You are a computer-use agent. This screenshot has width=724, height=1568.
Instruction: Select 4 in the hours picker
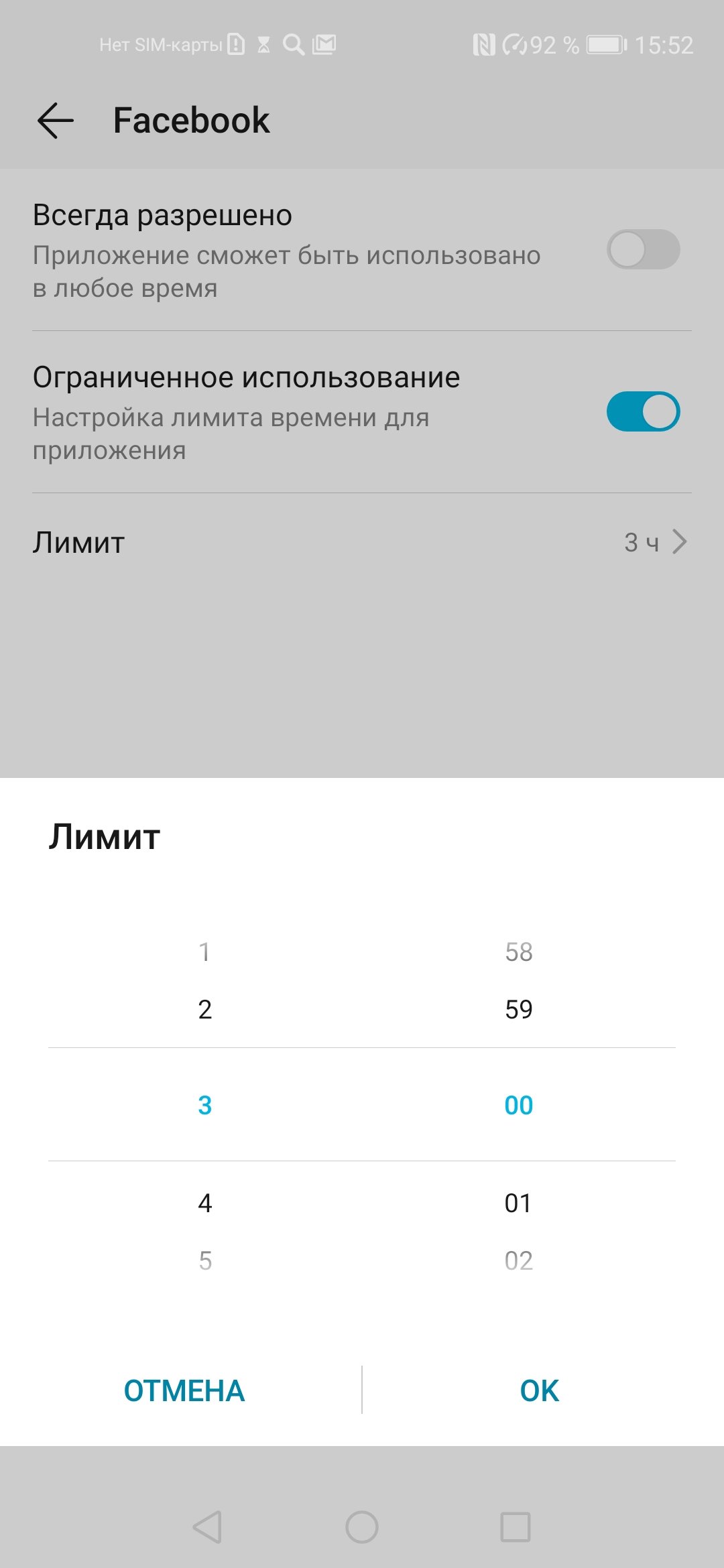[205, 1203]
